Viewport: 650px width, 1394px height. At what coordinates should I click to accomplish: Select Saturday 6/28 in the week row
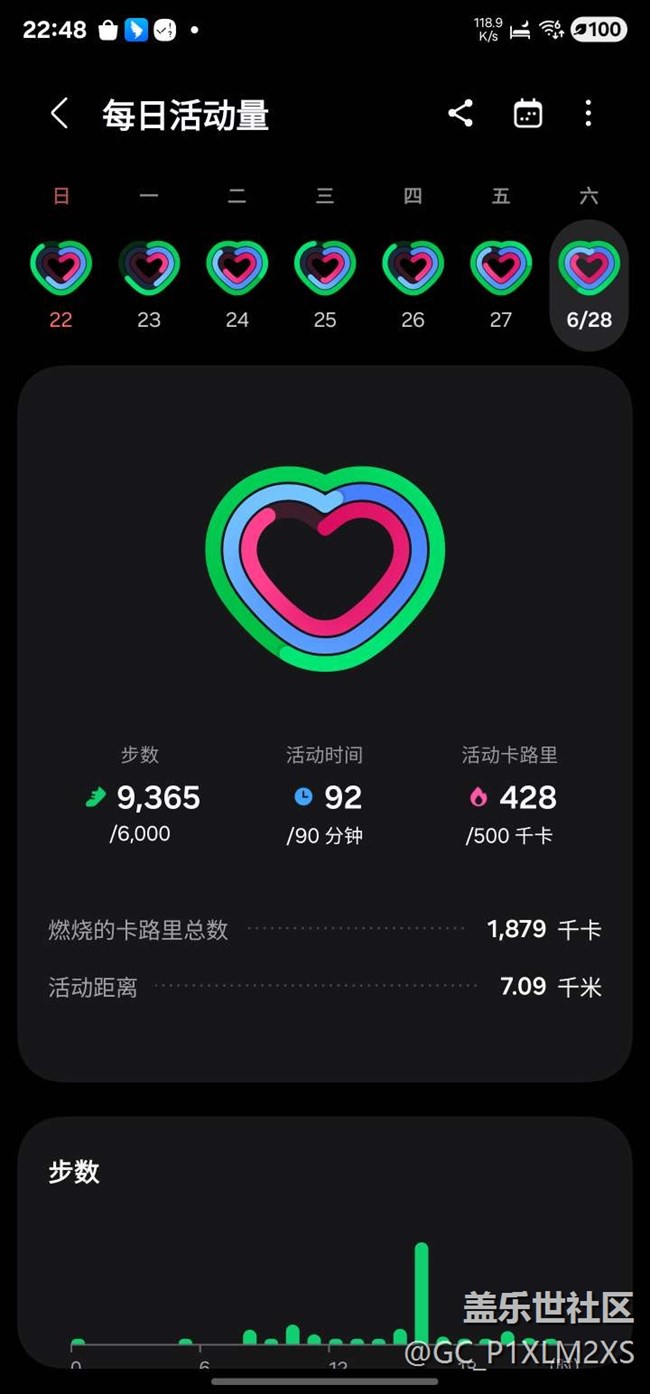click(589, 285)
